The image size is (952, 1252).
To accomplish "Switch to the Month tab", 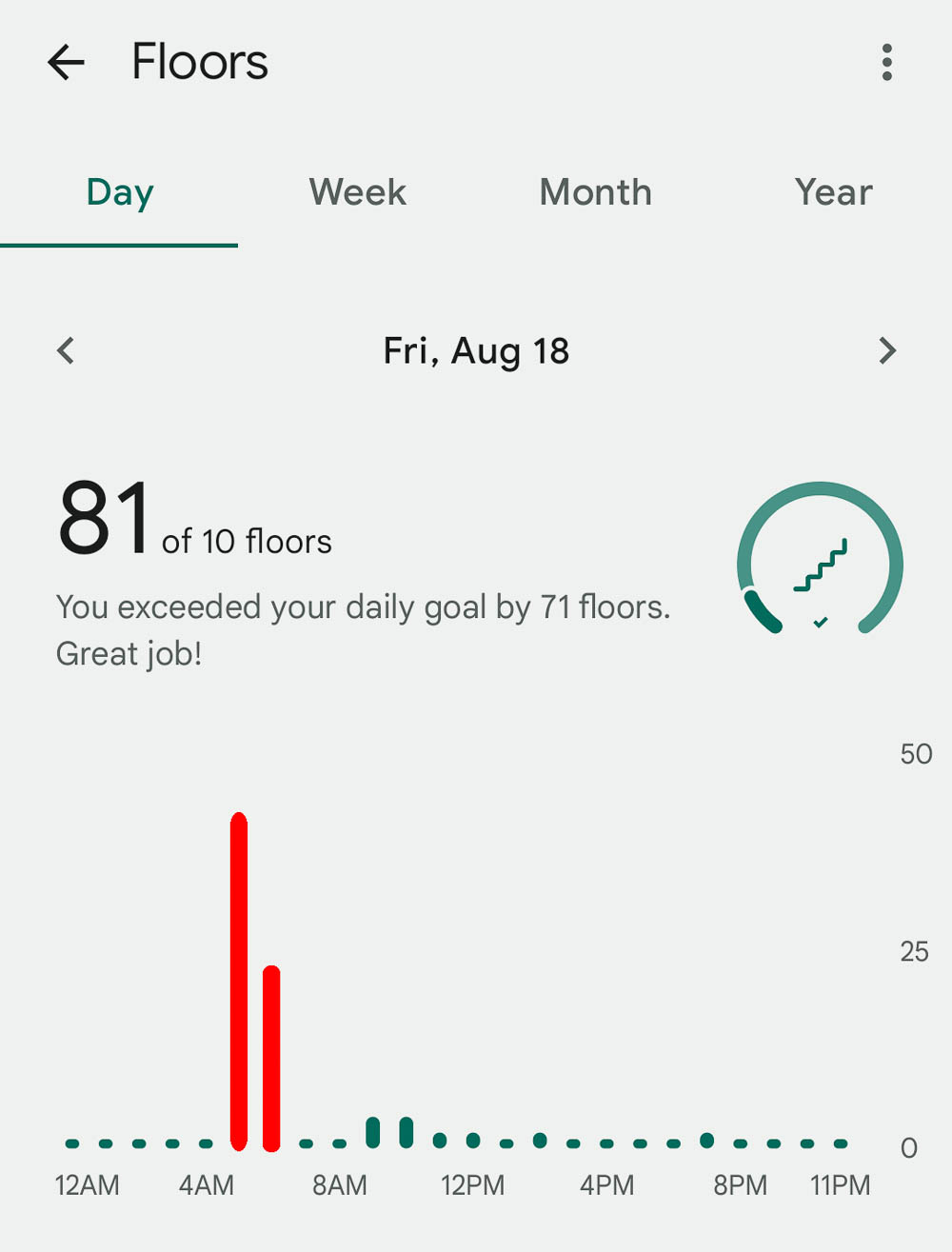I will pos(595,193).
